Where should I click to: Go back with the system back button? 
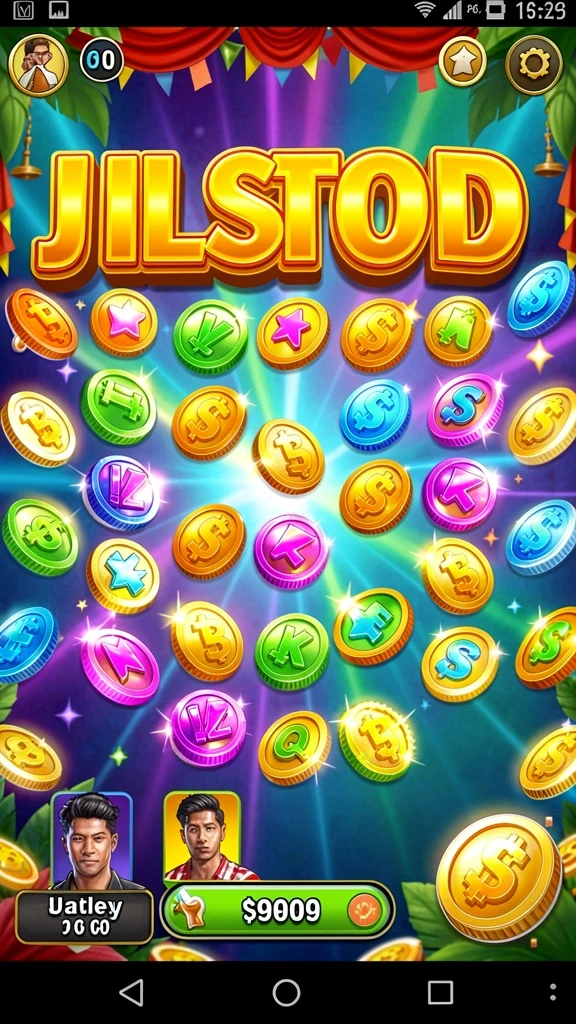[x=132, y=992]
